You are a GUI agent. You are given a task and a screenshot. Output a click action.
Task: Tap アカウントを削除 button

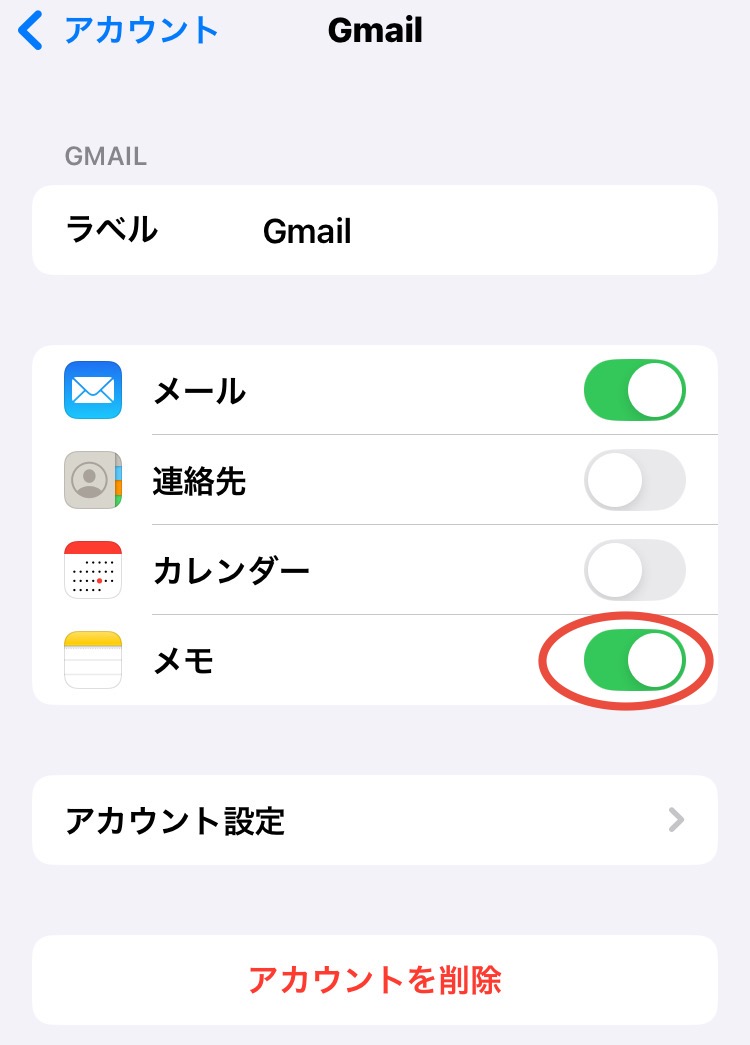coord(374,979)
